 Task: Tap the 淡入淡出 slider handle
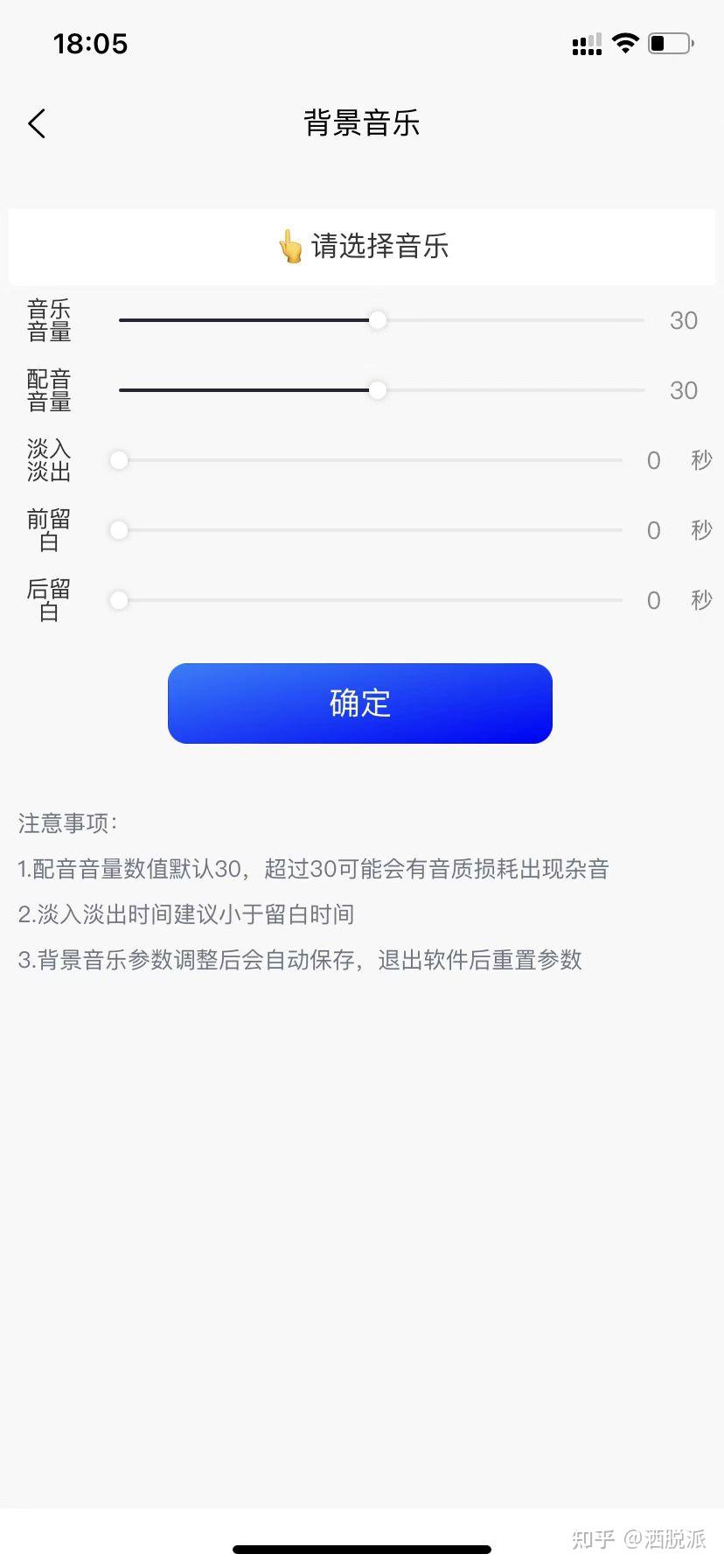click(x=119, y=460)
